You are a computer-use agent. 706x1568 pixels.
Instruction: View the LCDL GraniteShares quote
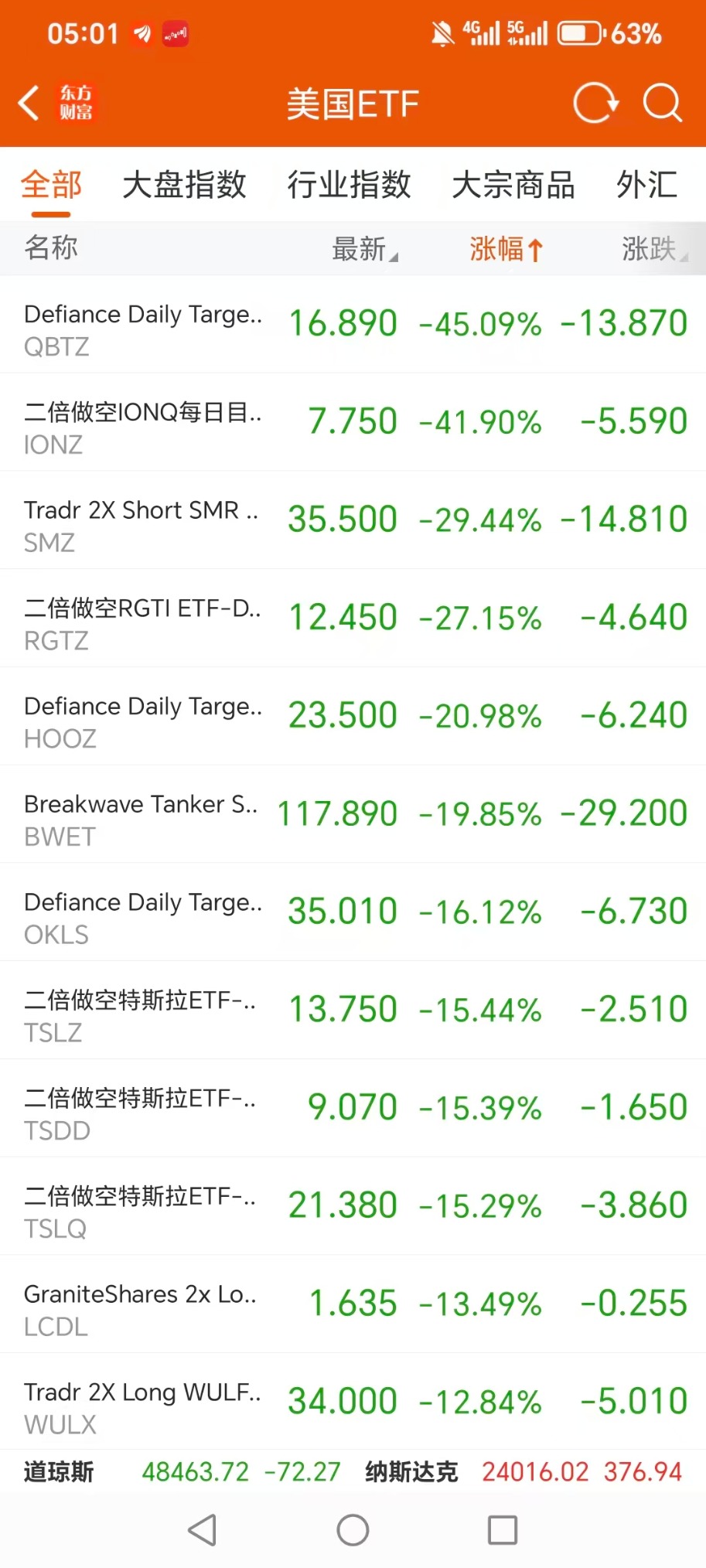pyautogui.click(x=353, y=1304)
